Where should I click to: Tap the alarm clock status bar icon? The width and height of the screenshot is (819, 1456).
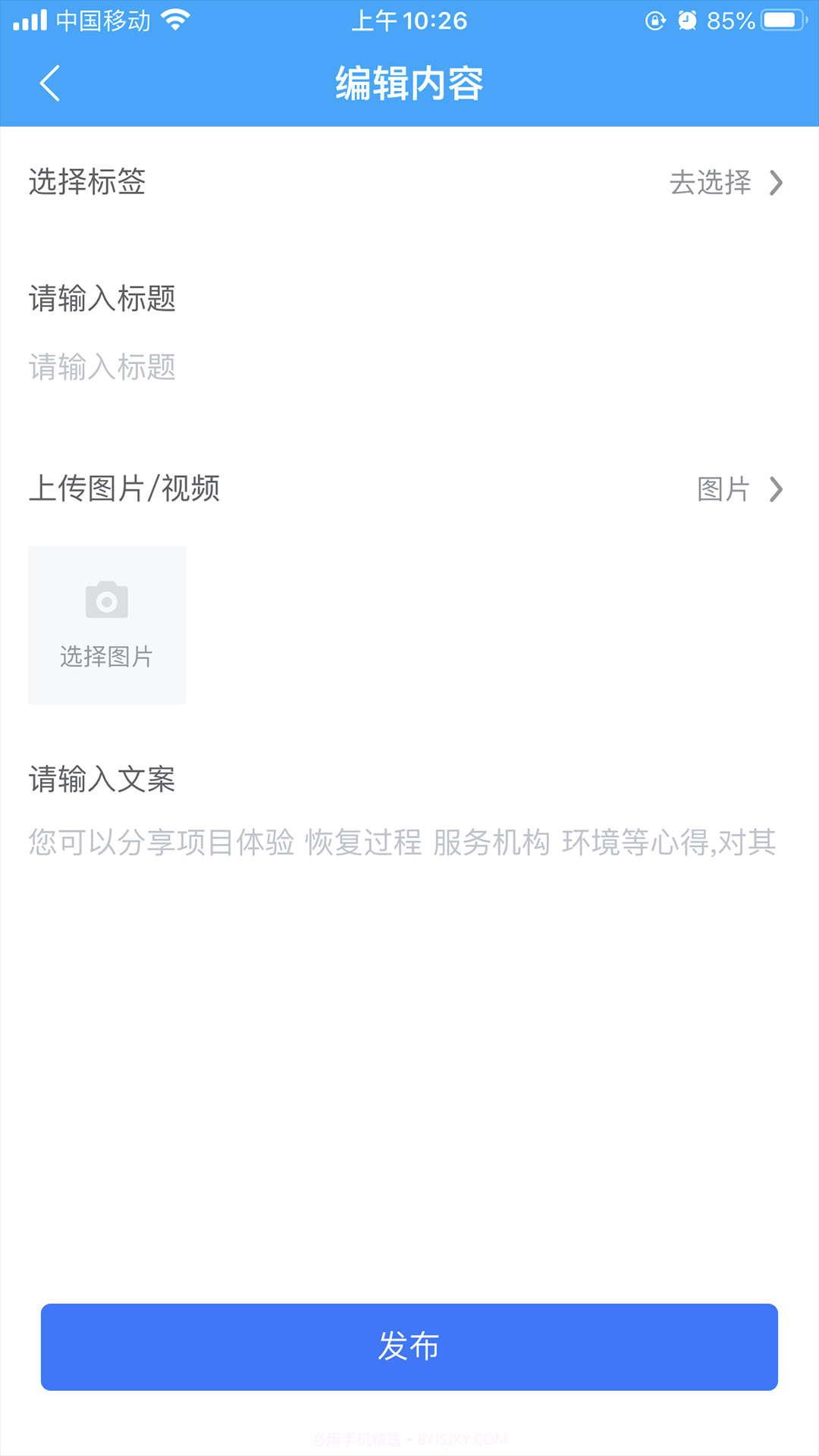click(687, 20)
